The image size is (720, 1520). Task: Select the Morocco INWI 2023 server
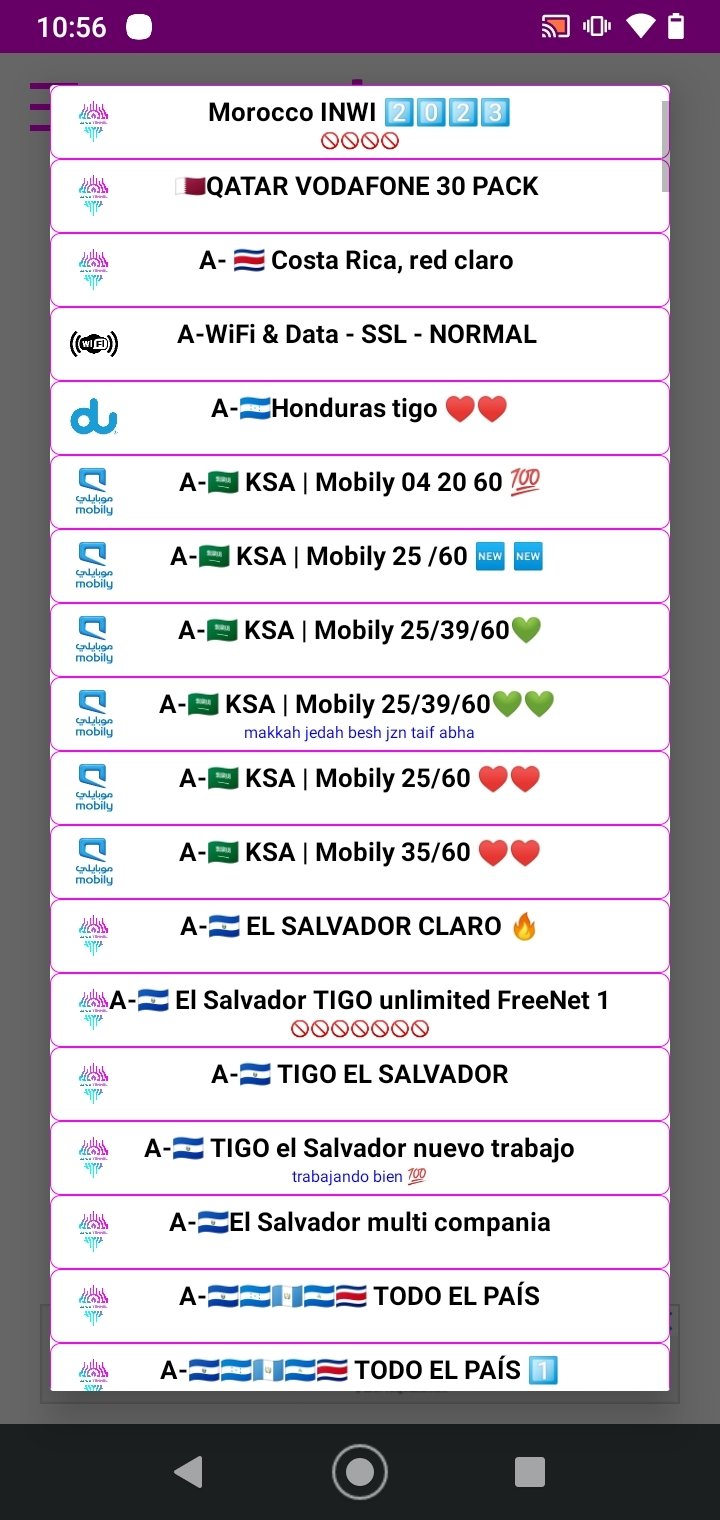click(x=360, y=122)
